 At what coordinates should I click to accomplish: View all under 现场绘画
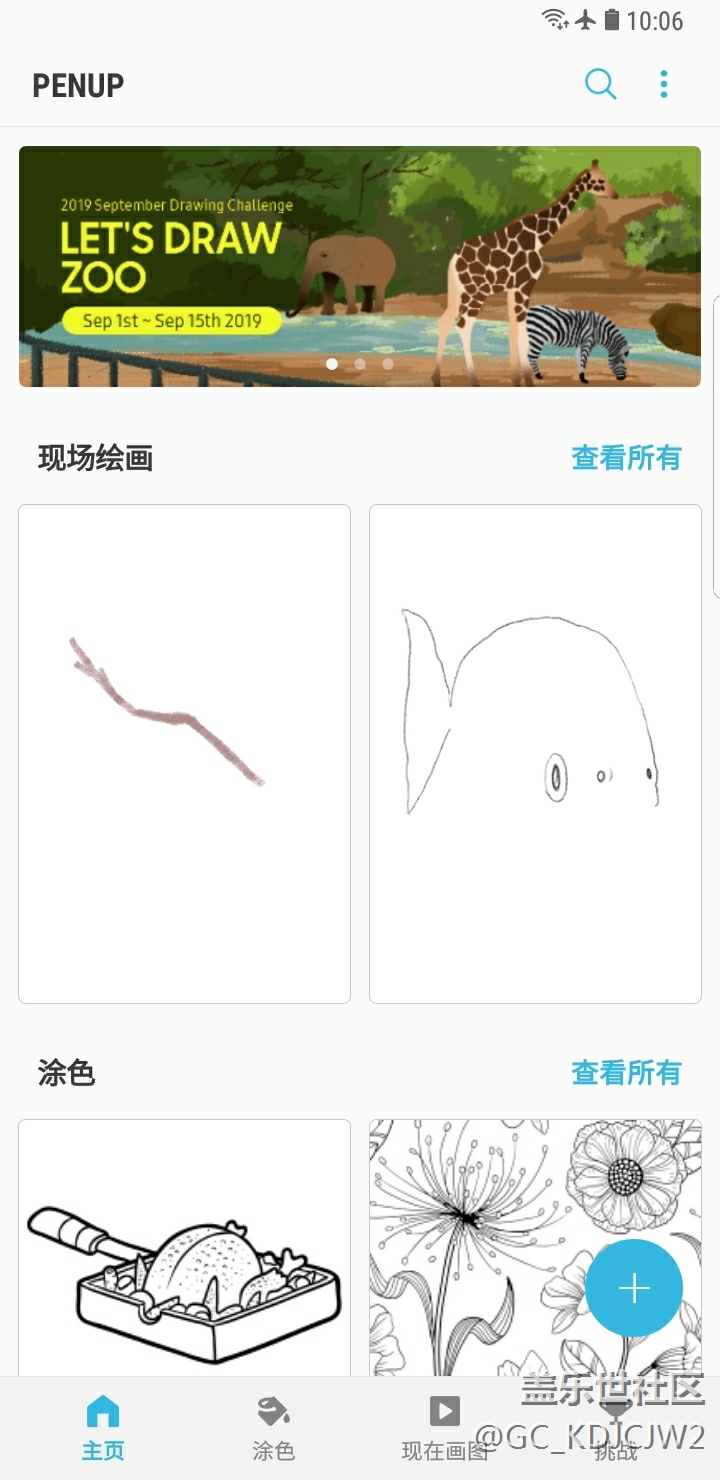(x=626, y=458)
